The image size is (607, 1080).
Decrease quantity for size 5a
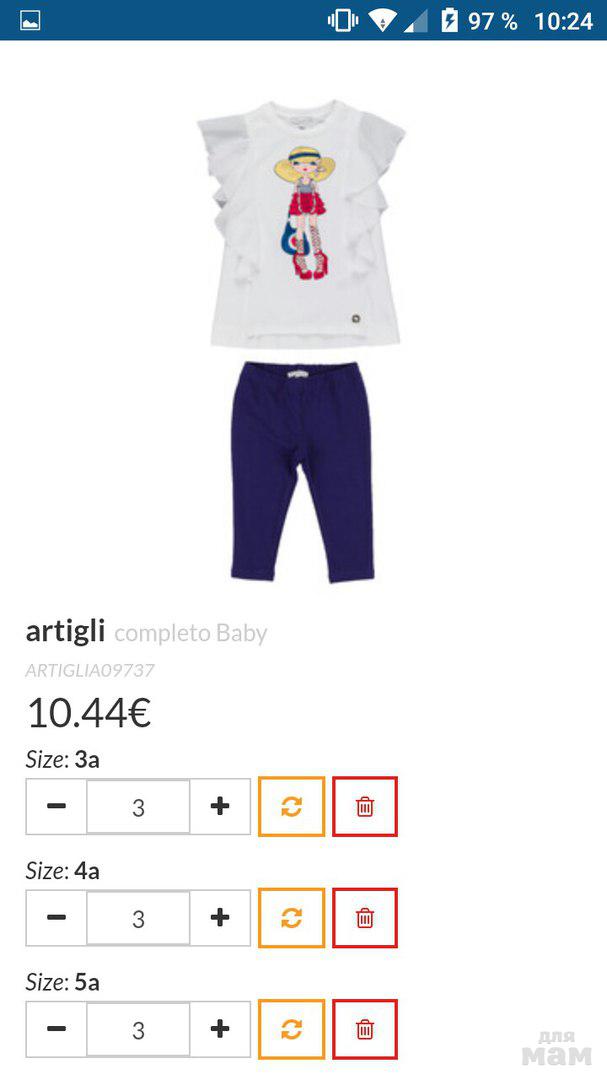pos(56,1029)
